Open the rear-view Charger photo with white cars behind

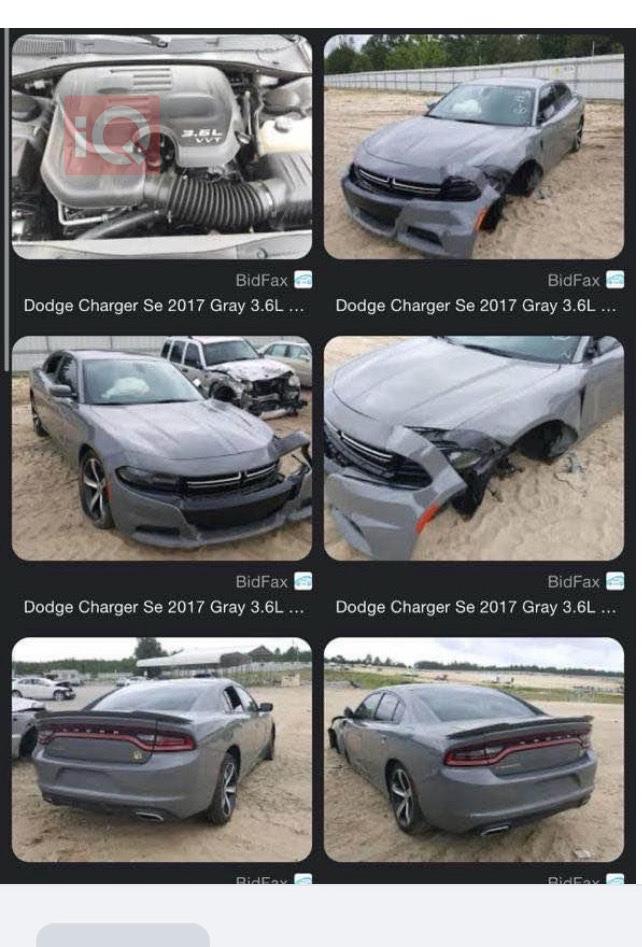pyautogui.click(x=161, y=749)
